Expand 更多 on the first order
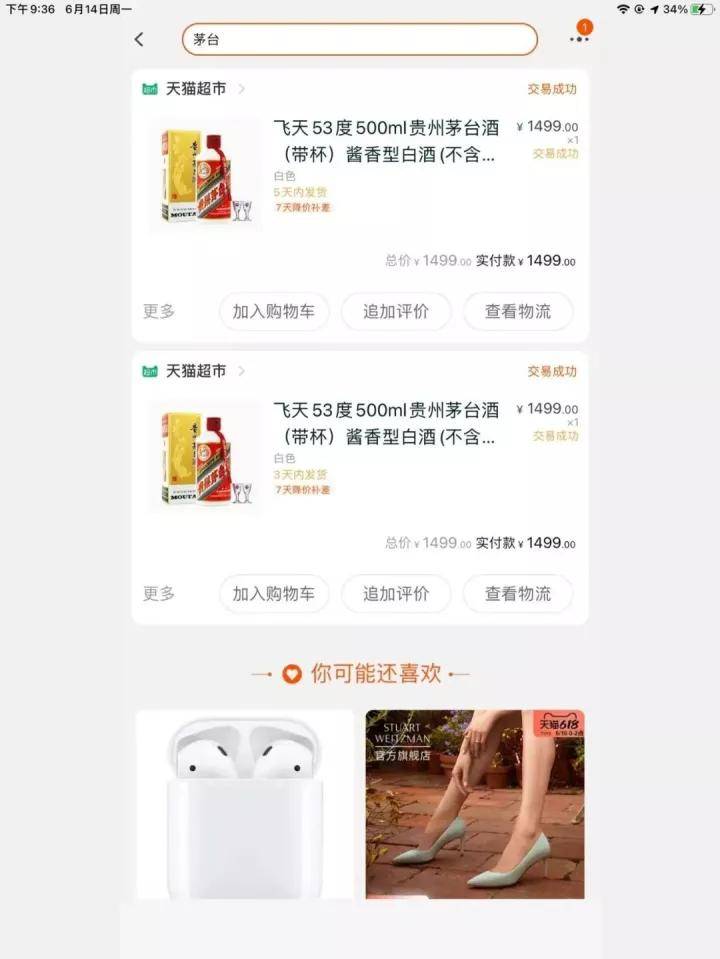Screen dimensions: 720x959 coord(160,311)
